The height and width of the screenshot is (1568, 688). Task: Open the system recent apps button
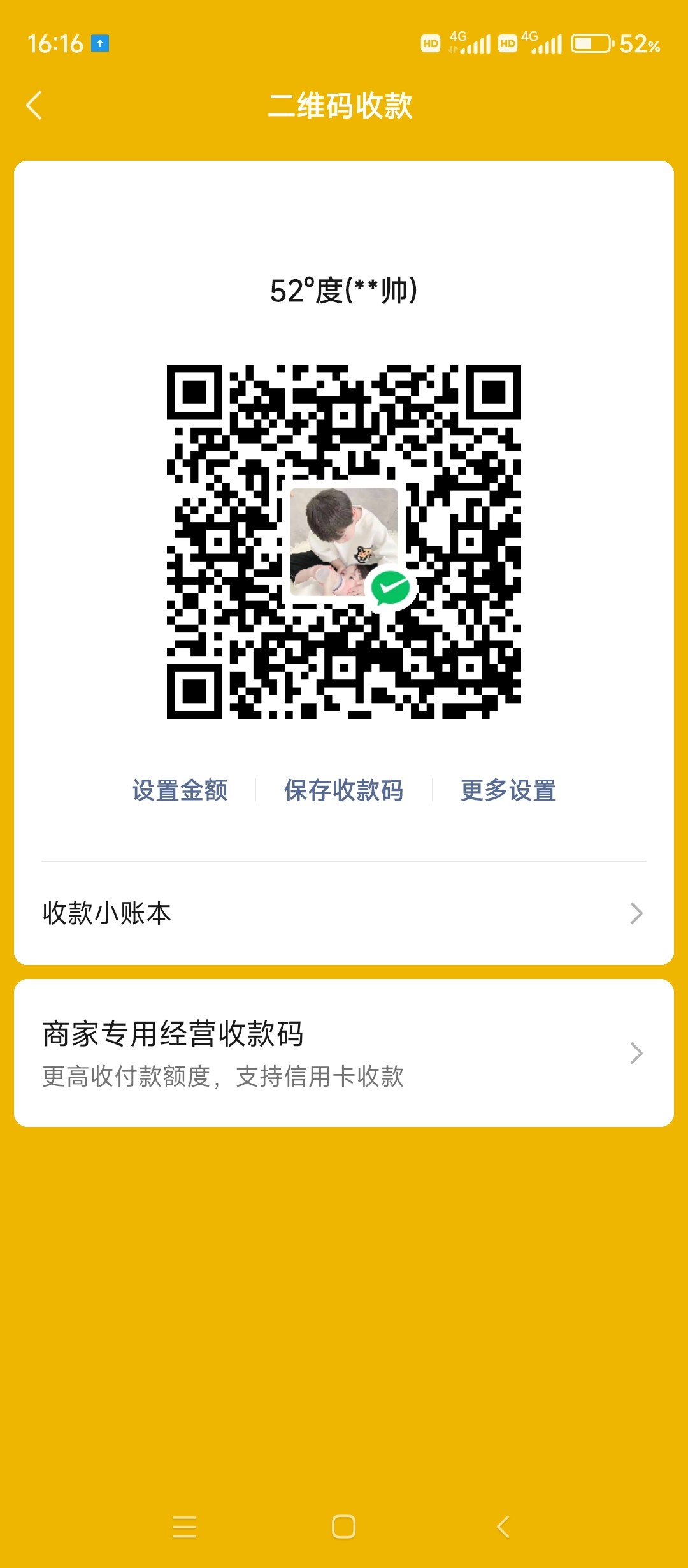184,1527
